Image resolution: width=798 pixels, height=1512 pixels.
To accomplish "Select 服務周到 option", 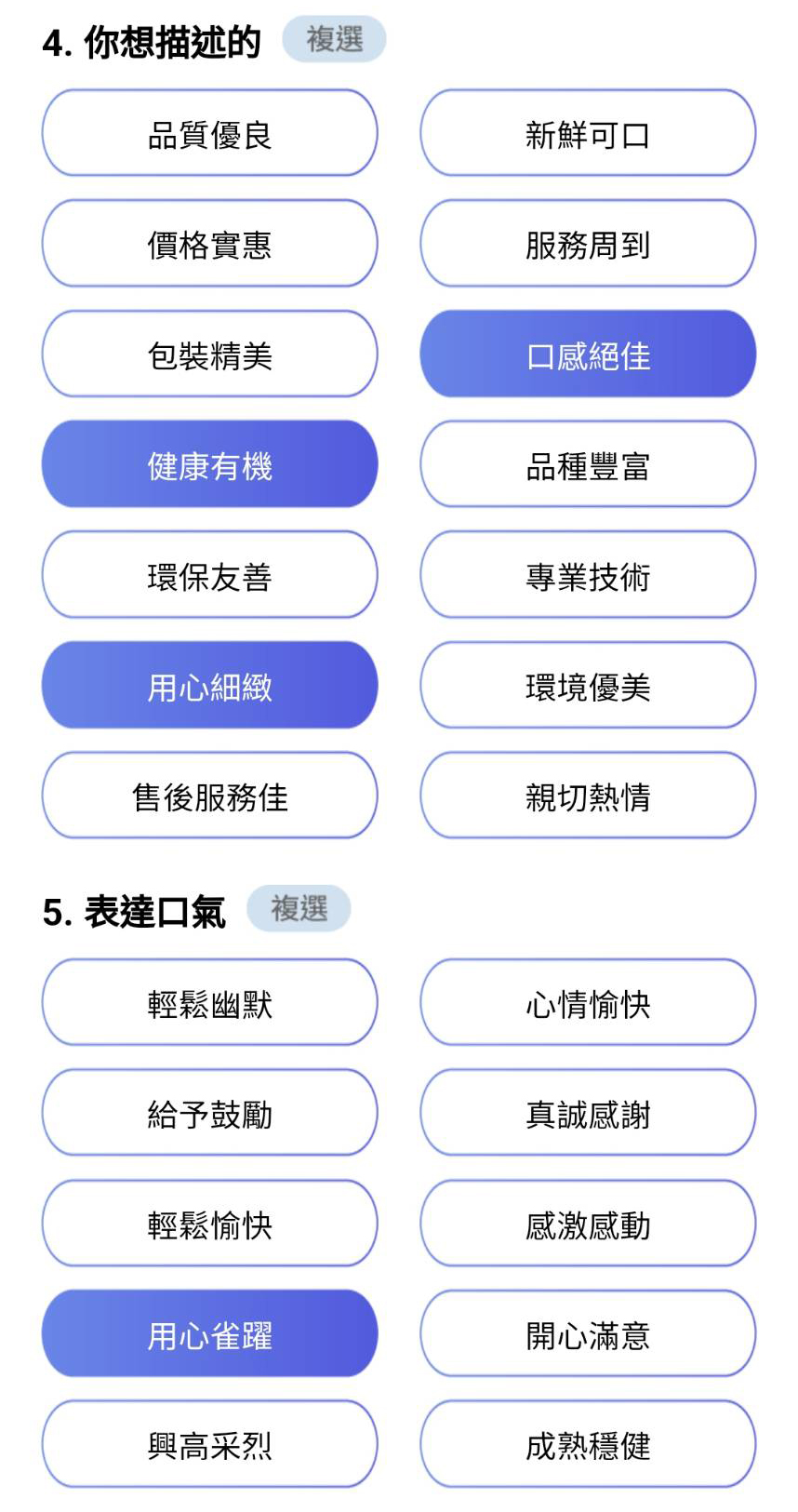I will (x=588, y=244).
